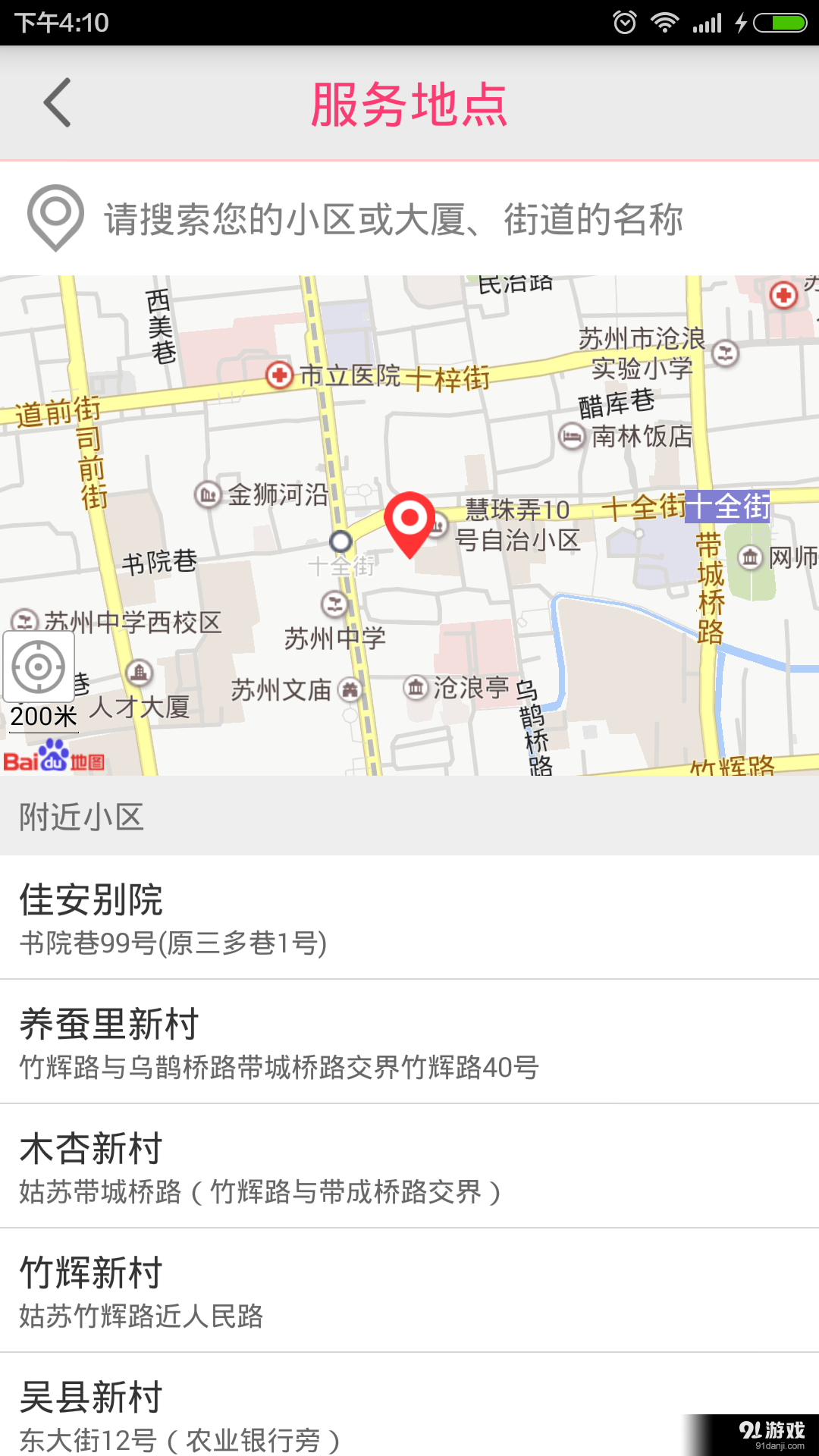Click the 苏州中学 school icon
This screenshot has height=1456, width=819.
coord(332,604)
